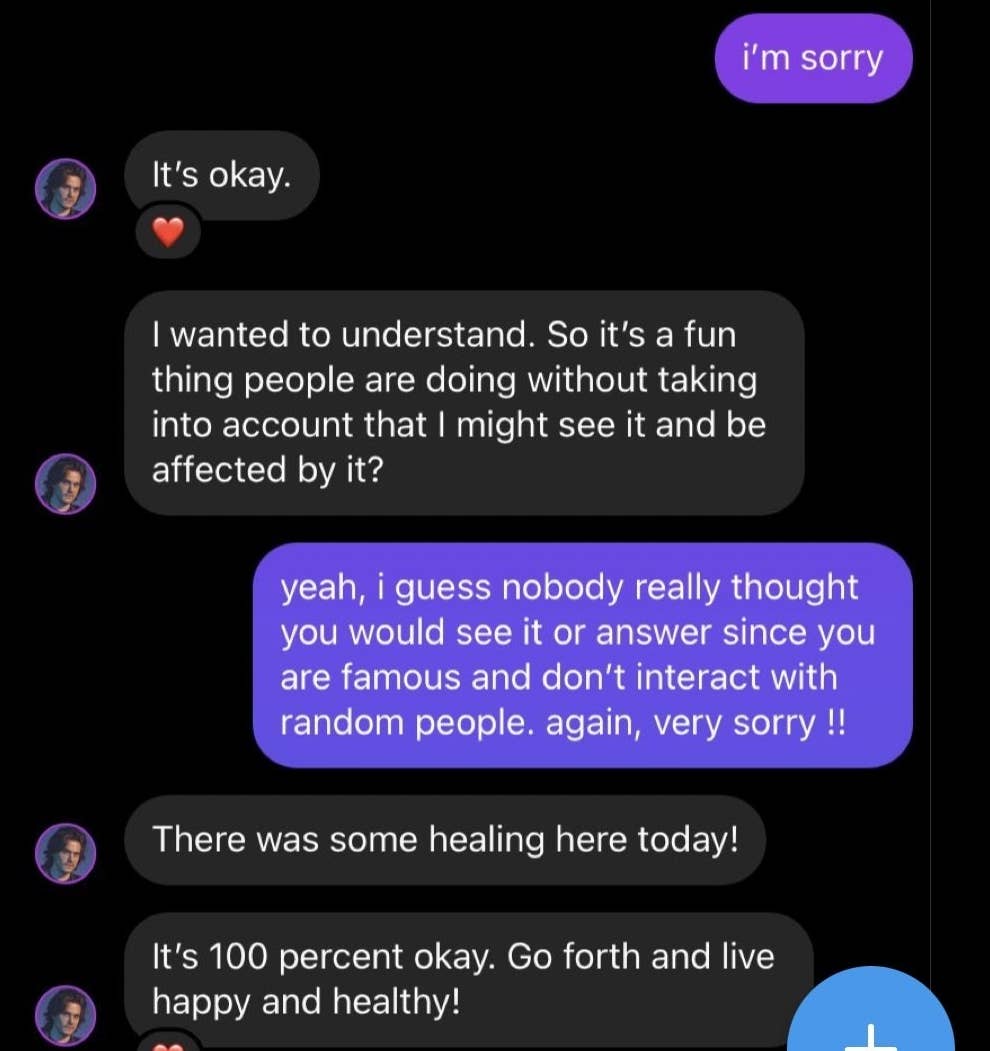The width and height of the screenshot is (990, 1051).
Task: Open the sender's avatar beside "It's okay."
Action: click(x=66, y=188)
